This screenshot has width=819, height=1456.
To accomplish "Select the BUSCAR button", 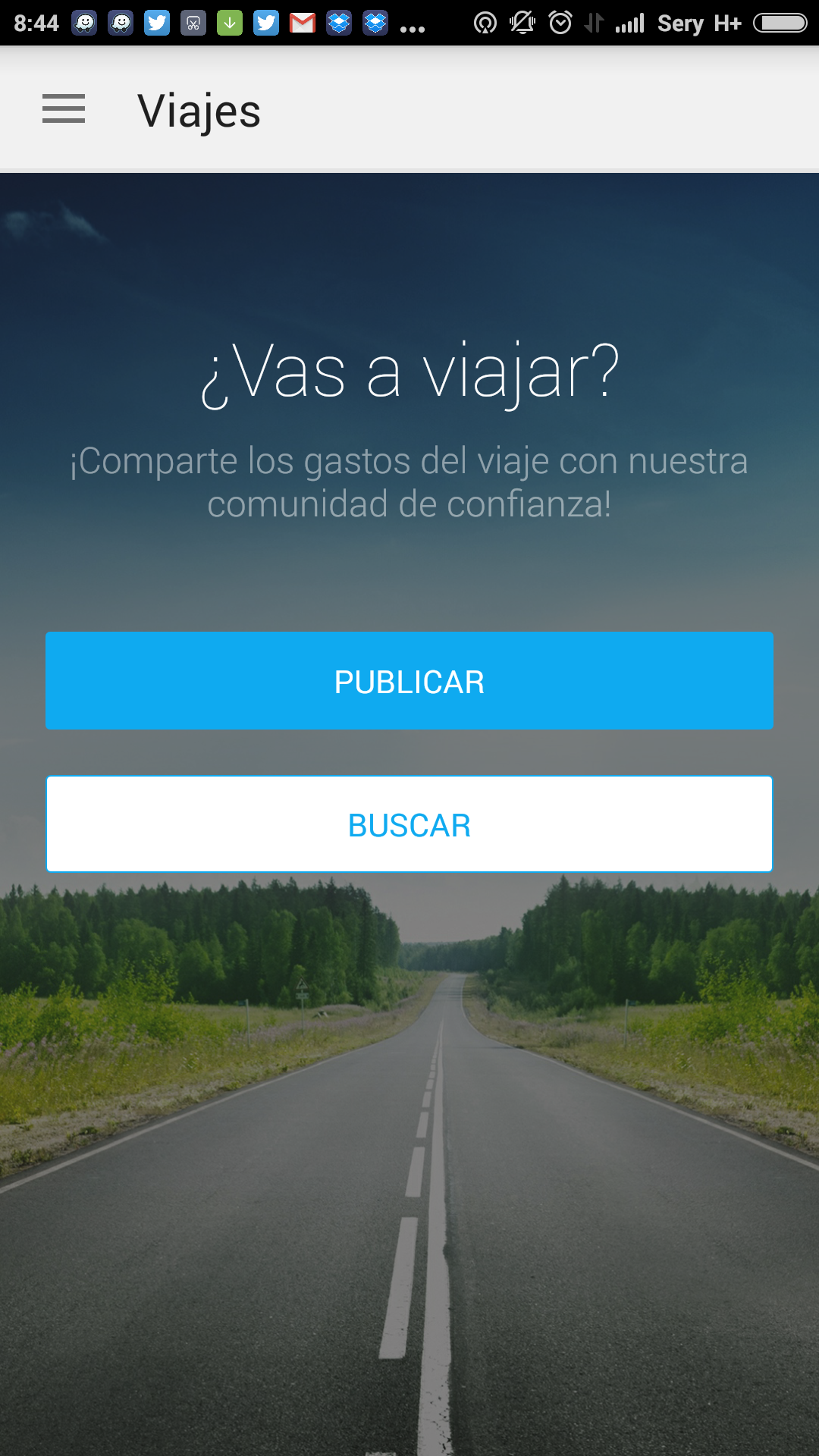I will pyautogui.click(x=409, y=824).
